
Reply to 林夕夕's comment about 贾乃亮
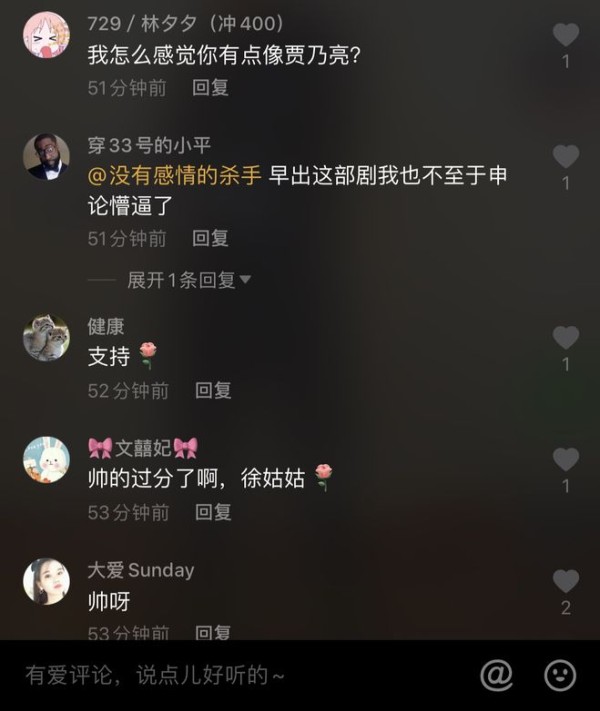click(x=211, y=88)
